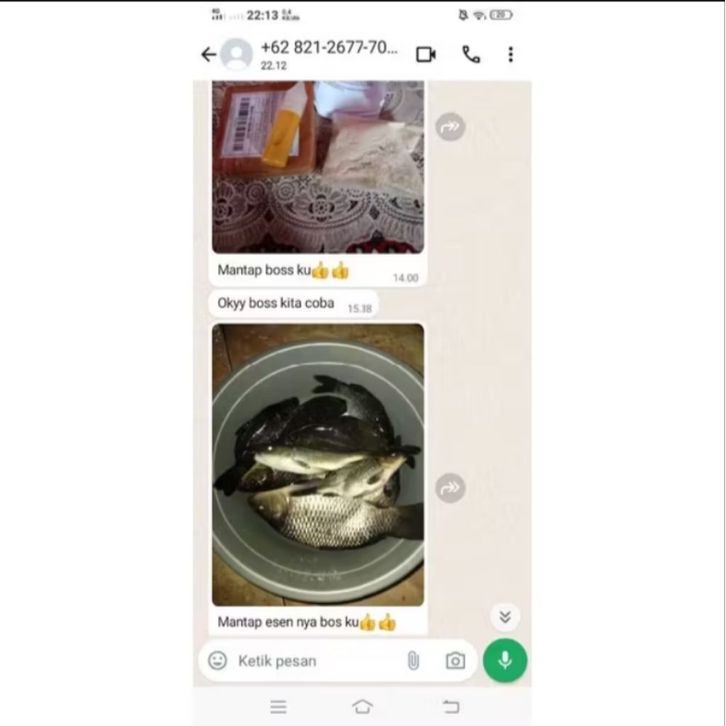Screen dimensions: 726x726
Task: Open the chat overflow menu
Action: pyautogui.click(x=511, y=55)
